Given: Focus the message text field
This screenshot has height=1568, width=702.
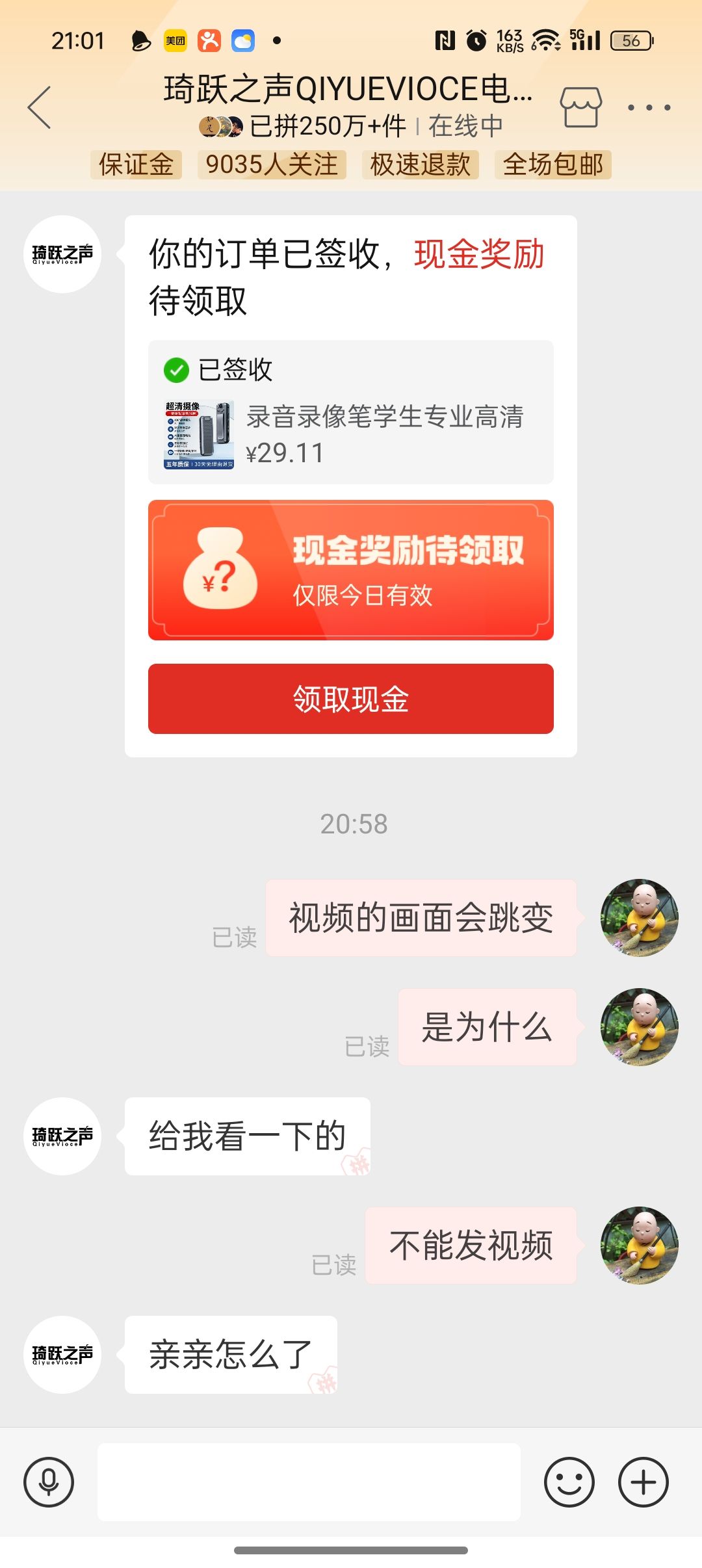Looking at the screenshot, I should 309,1482.
